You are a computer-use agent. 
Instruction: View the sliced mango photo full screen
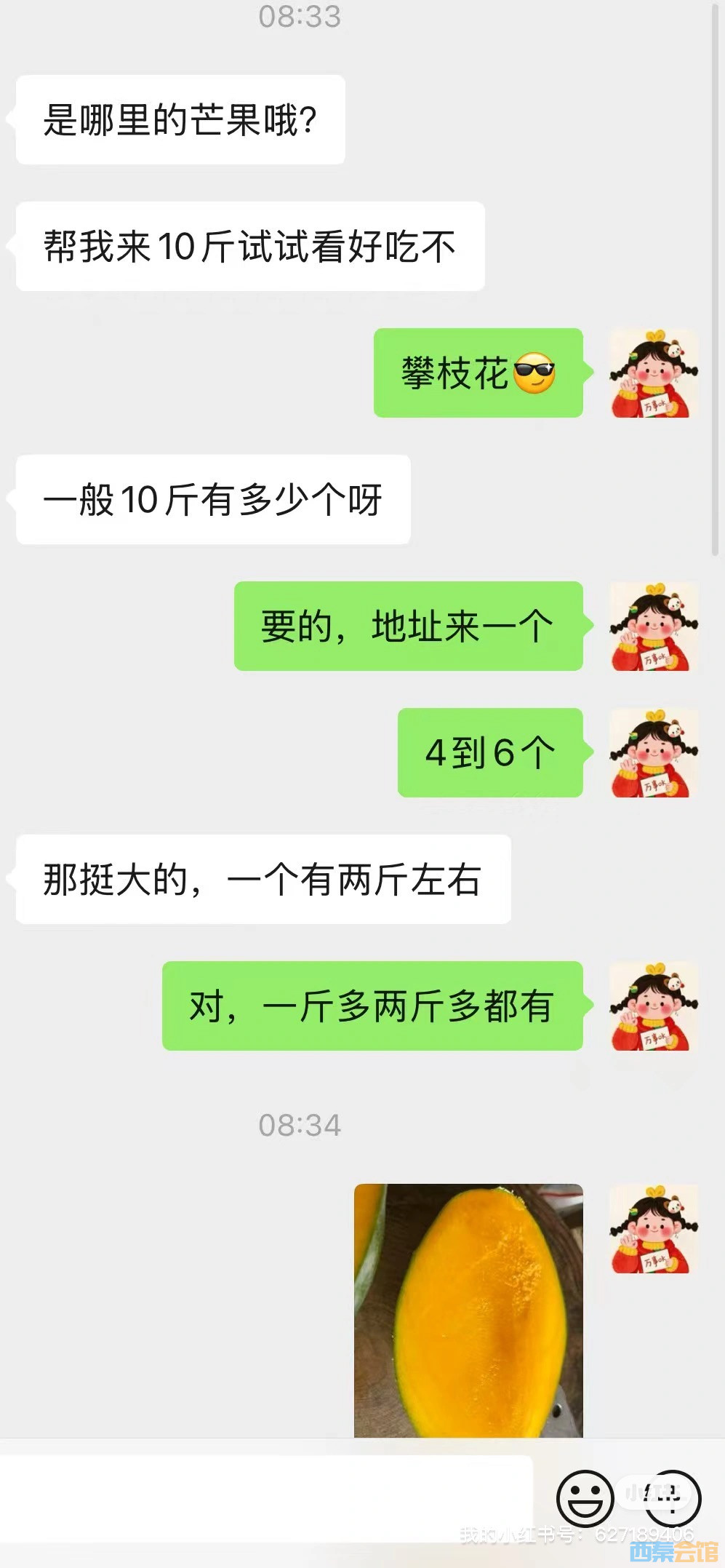(x=468, y=1310)
